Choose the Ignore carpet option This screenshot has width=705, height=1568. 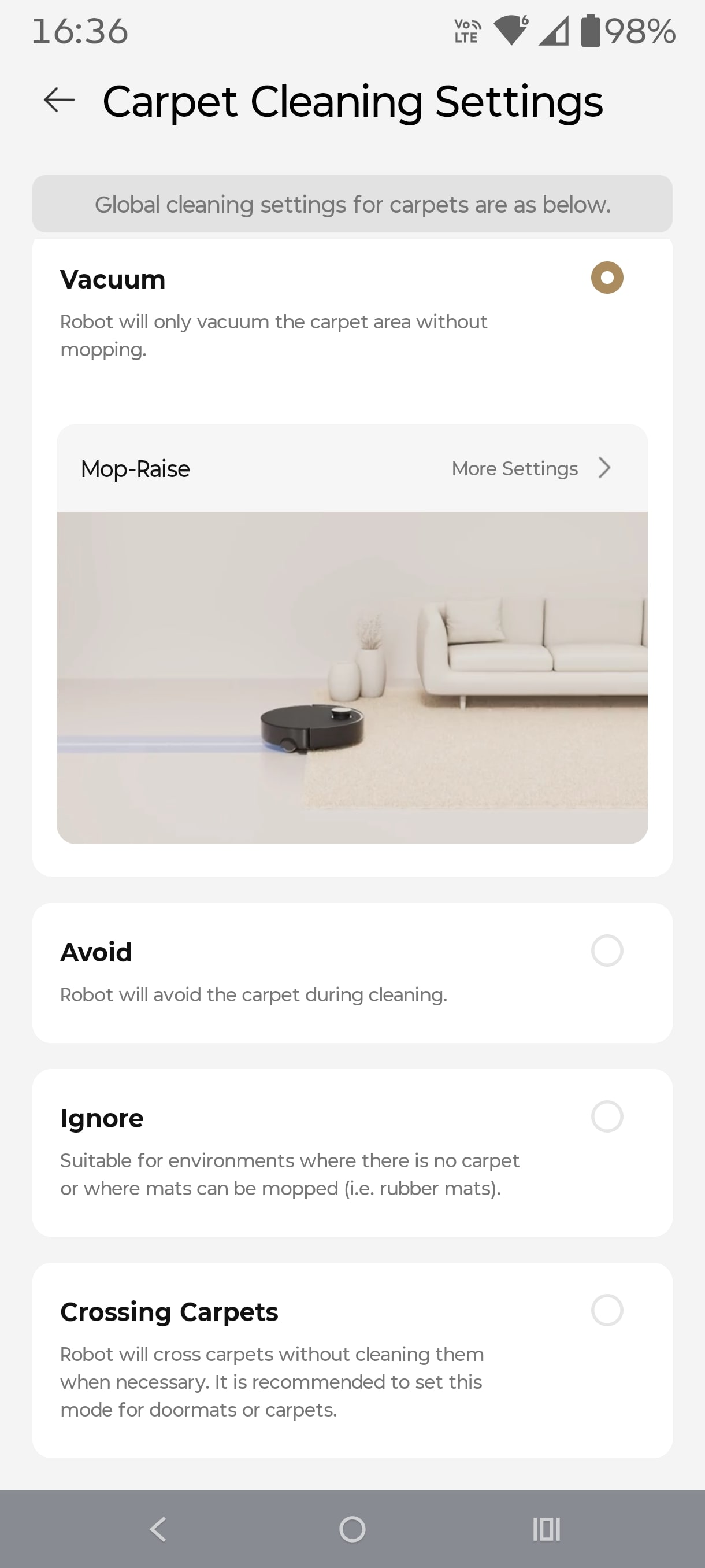coord(606,1116)
